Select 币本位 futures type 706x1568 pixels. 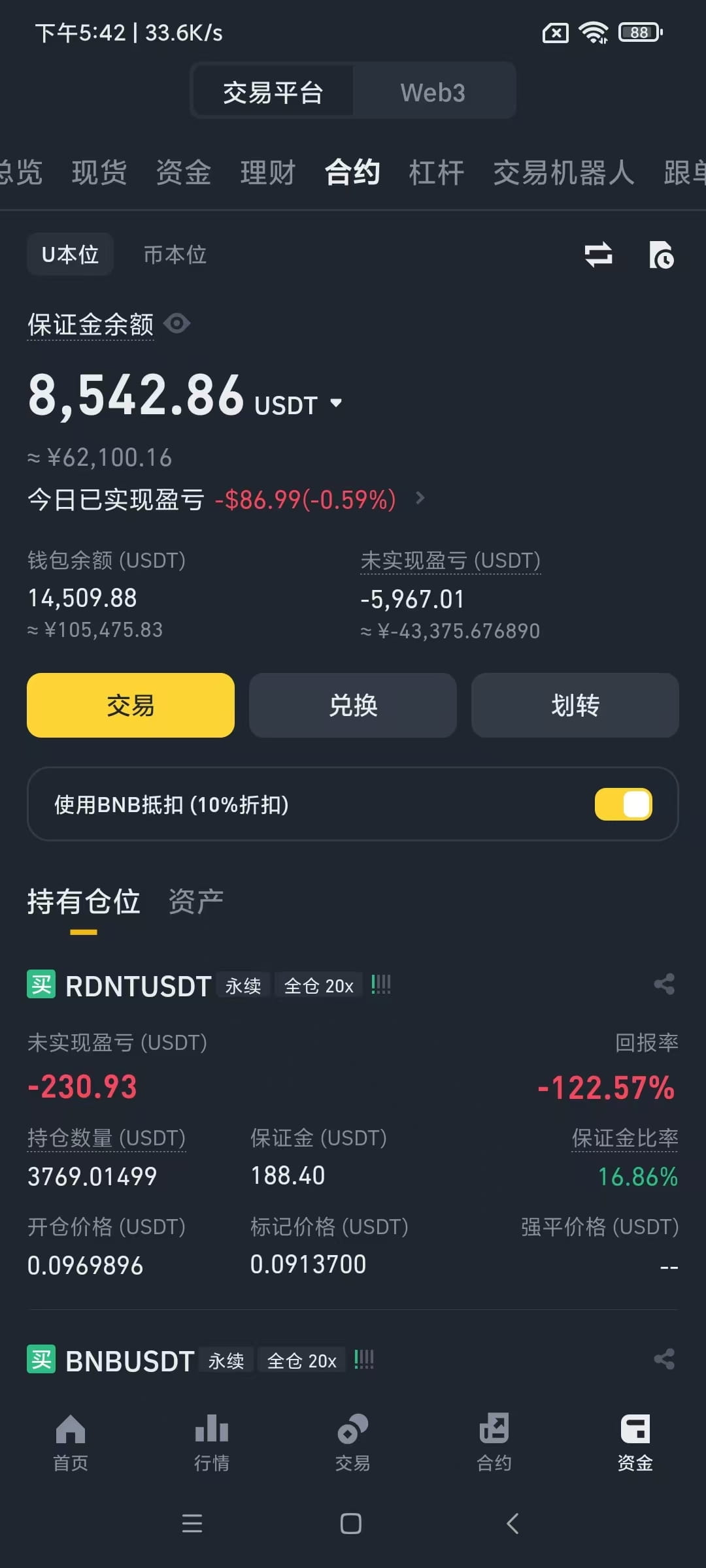pos(175,255)
